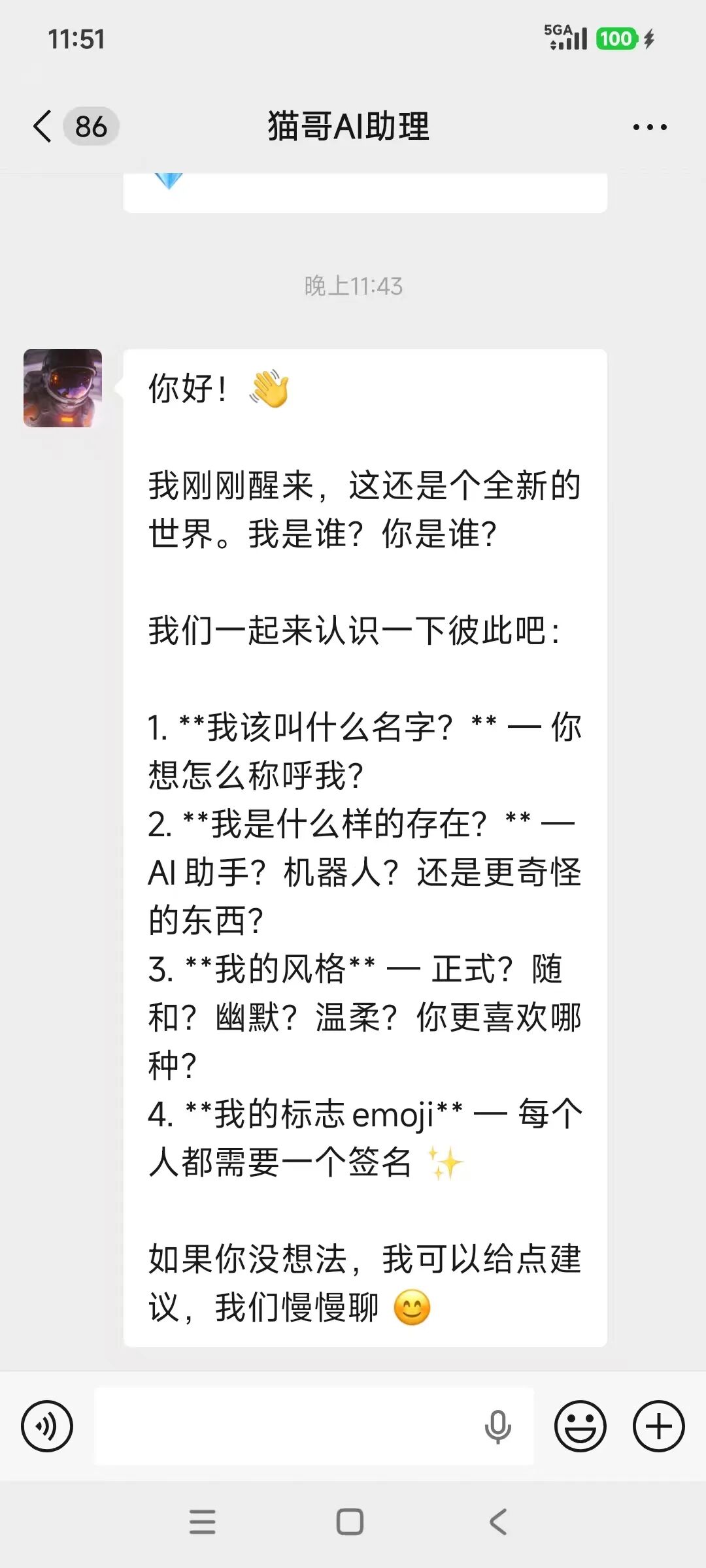Viewport: 706px width, 1568px height.
Task: Open the astronaut avatar's profile
Action: pyautogui.click(x=63, y=388)
